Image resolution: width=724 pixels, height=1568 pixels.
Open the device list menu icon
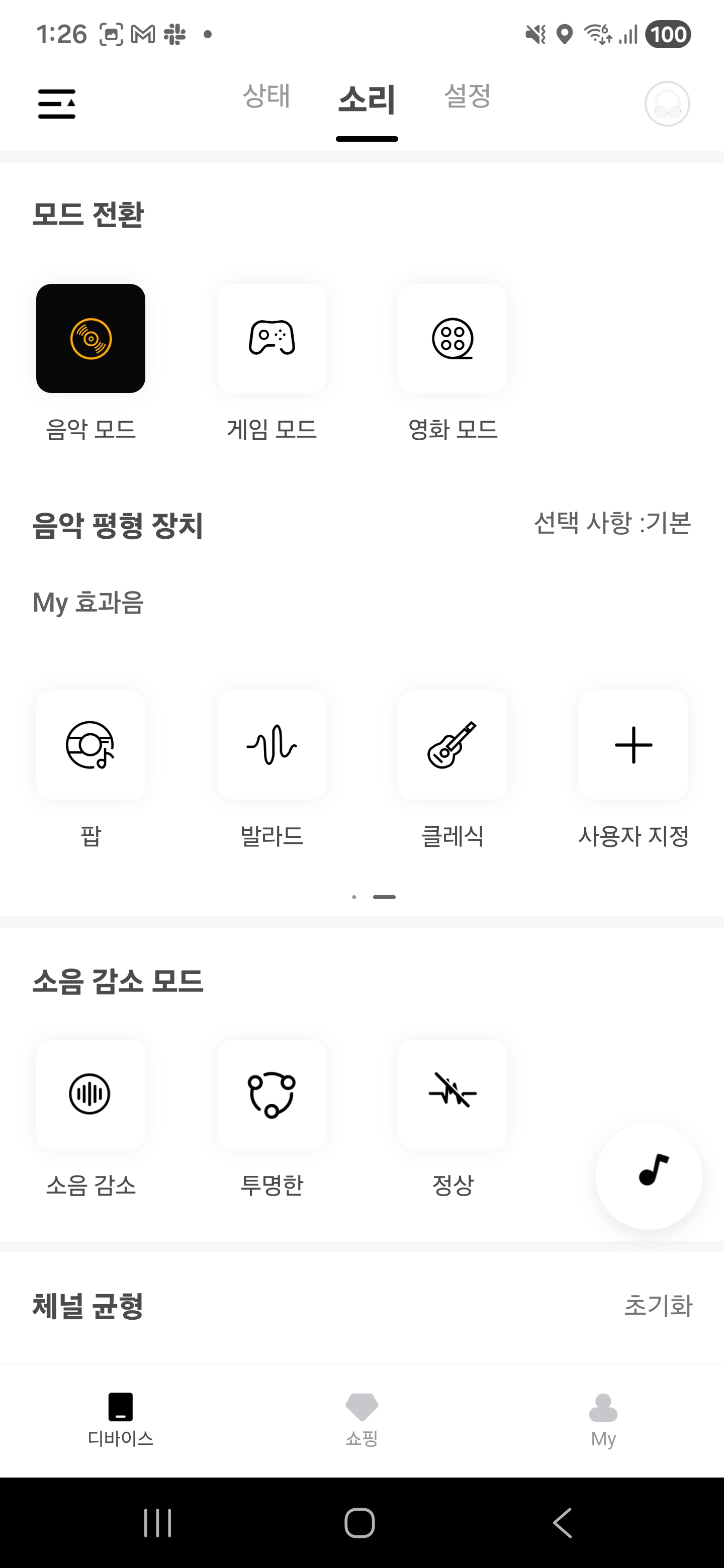[57, 104]
